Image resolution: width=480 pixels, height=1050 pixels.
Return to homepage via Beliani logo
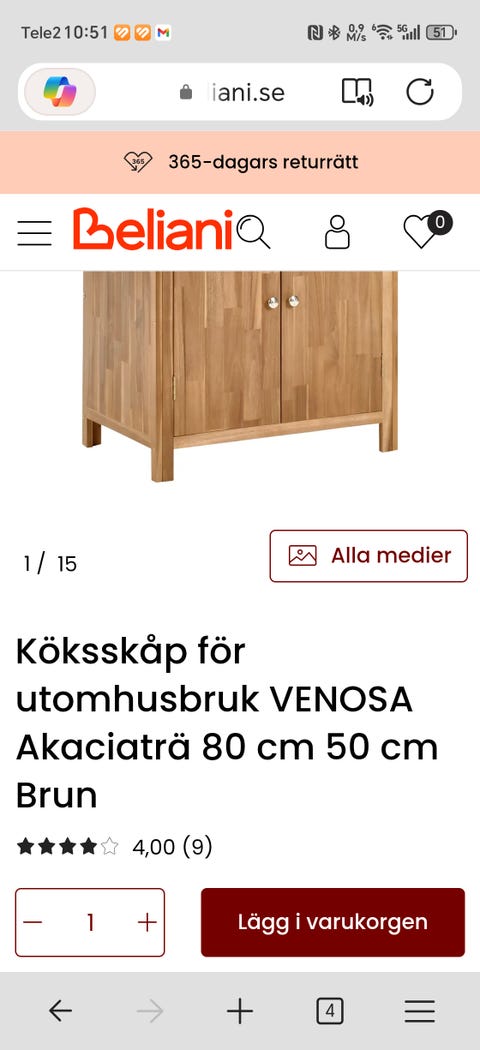click(153, 229)
